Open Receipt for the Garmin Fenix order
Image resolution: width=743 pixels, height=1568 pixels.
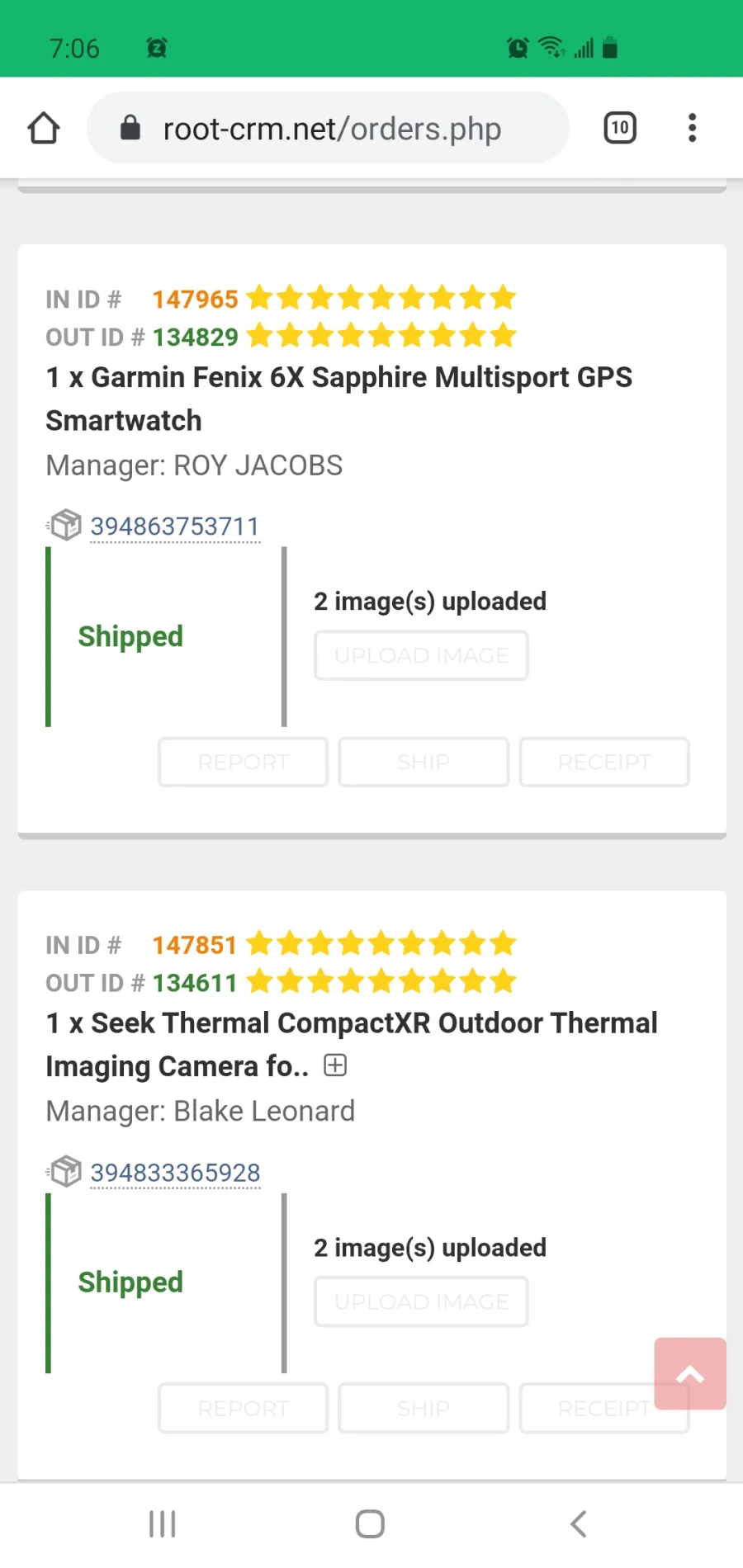point(603,762)
